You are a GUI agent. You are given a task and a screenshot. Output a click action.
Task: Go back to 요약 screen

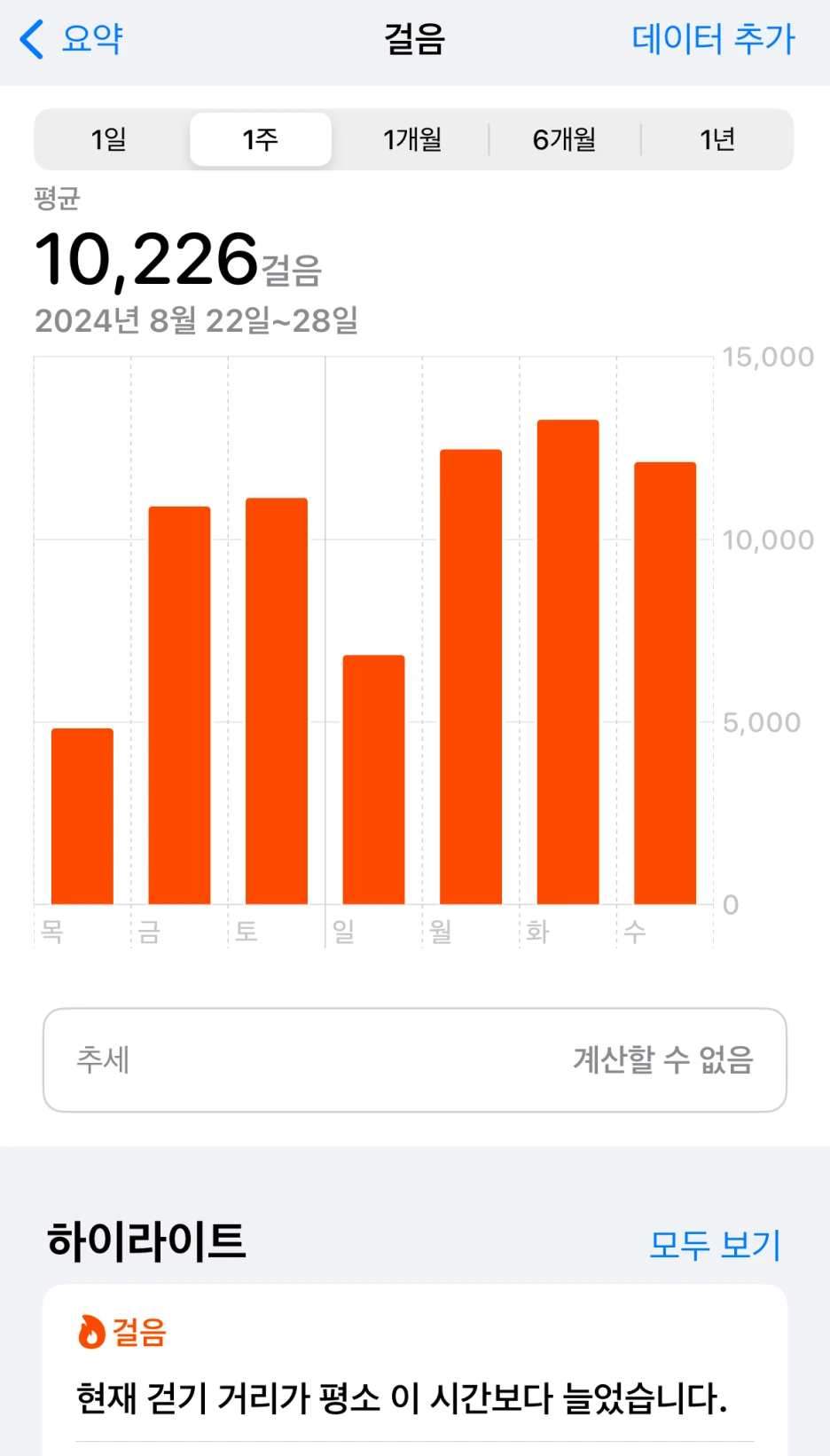tap(71, 39)
